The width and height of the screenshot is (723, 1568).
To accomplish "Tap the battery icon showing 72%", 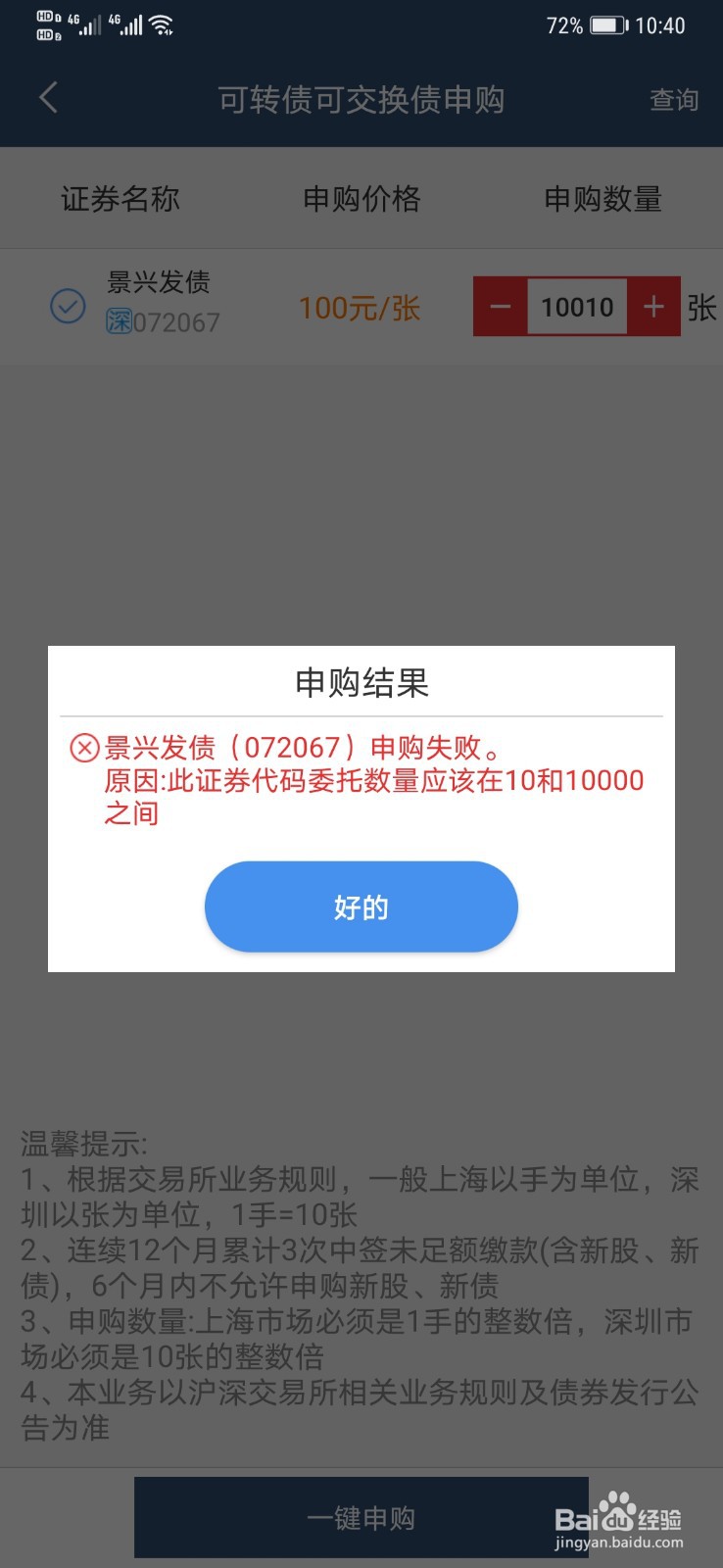I will click(x=607, y=25).
